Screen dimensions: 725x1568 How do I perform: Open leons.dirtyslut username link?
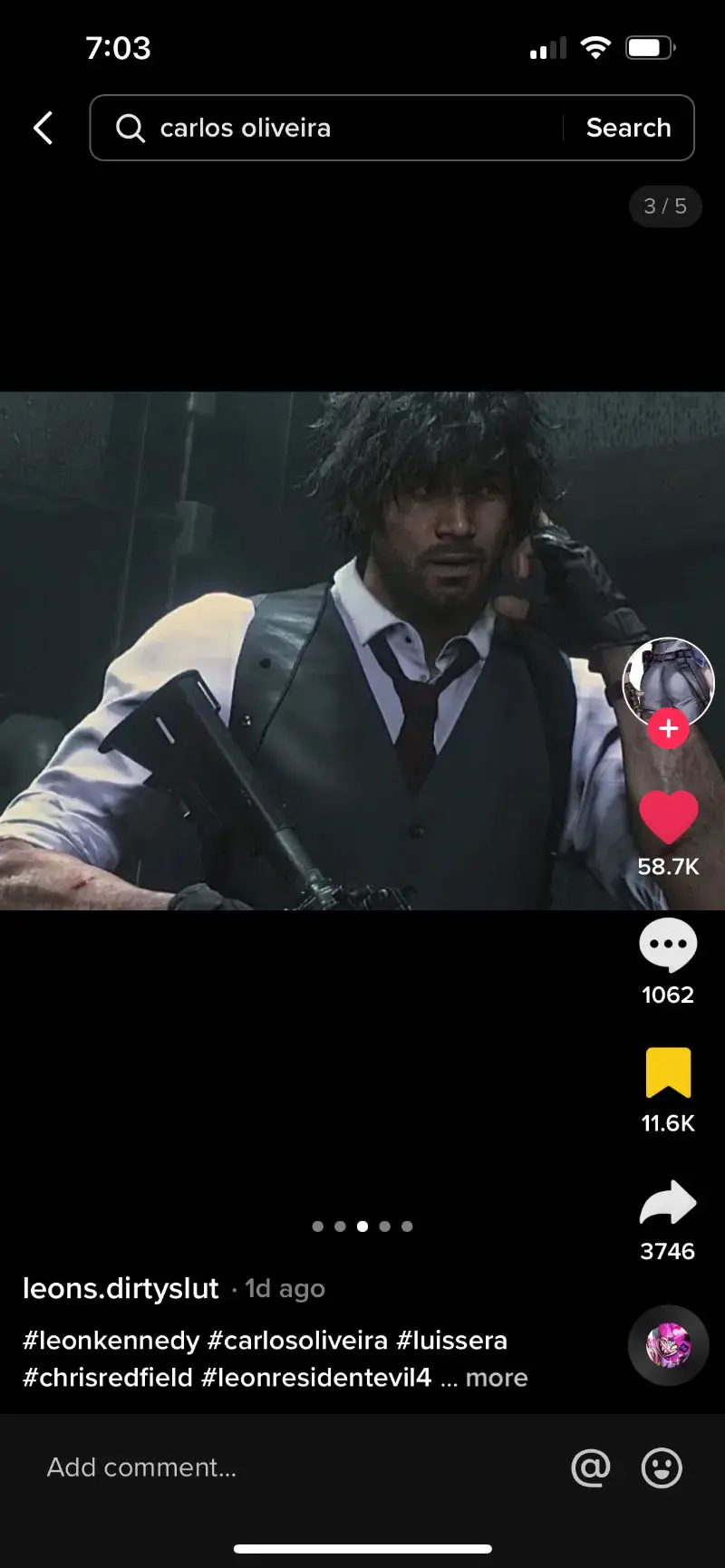(121, 1288)
